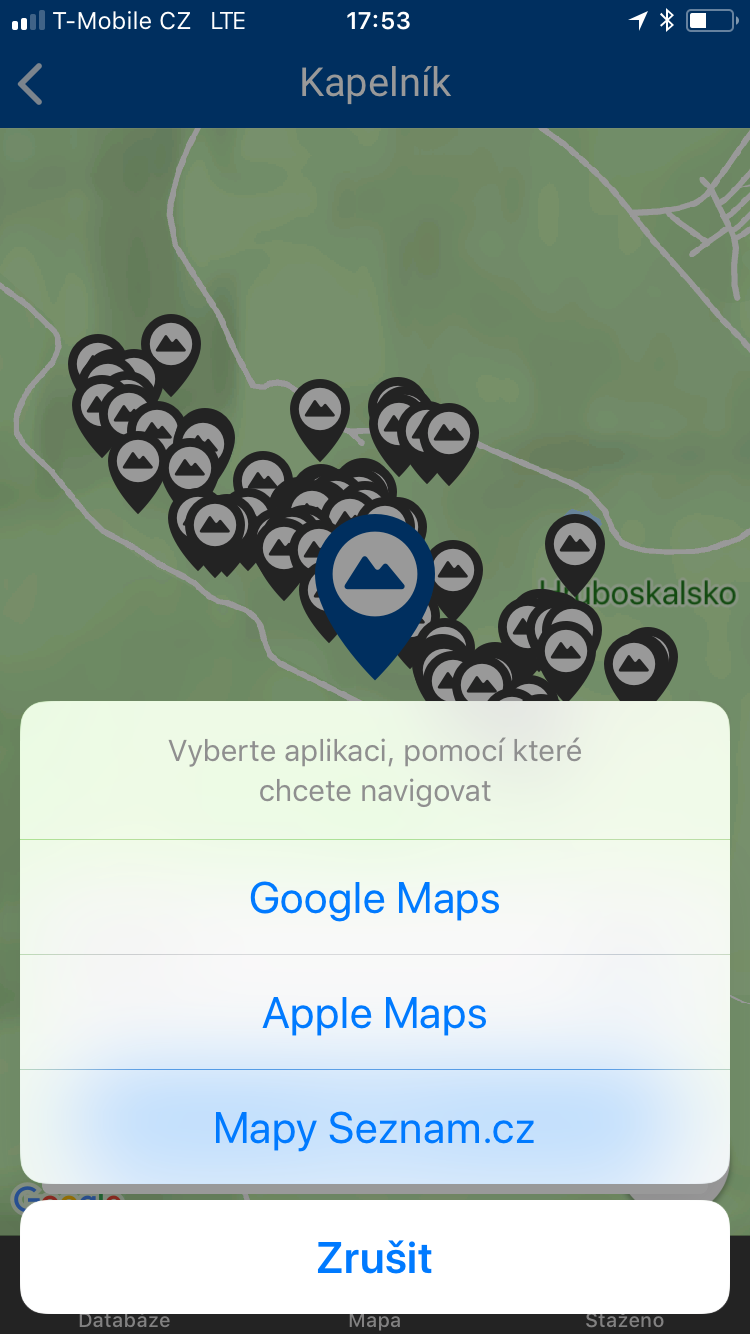Choose Google Maps for navigation
Image resolution: width=750 pixels, height=1334 pixels.
tap(375, 897)
